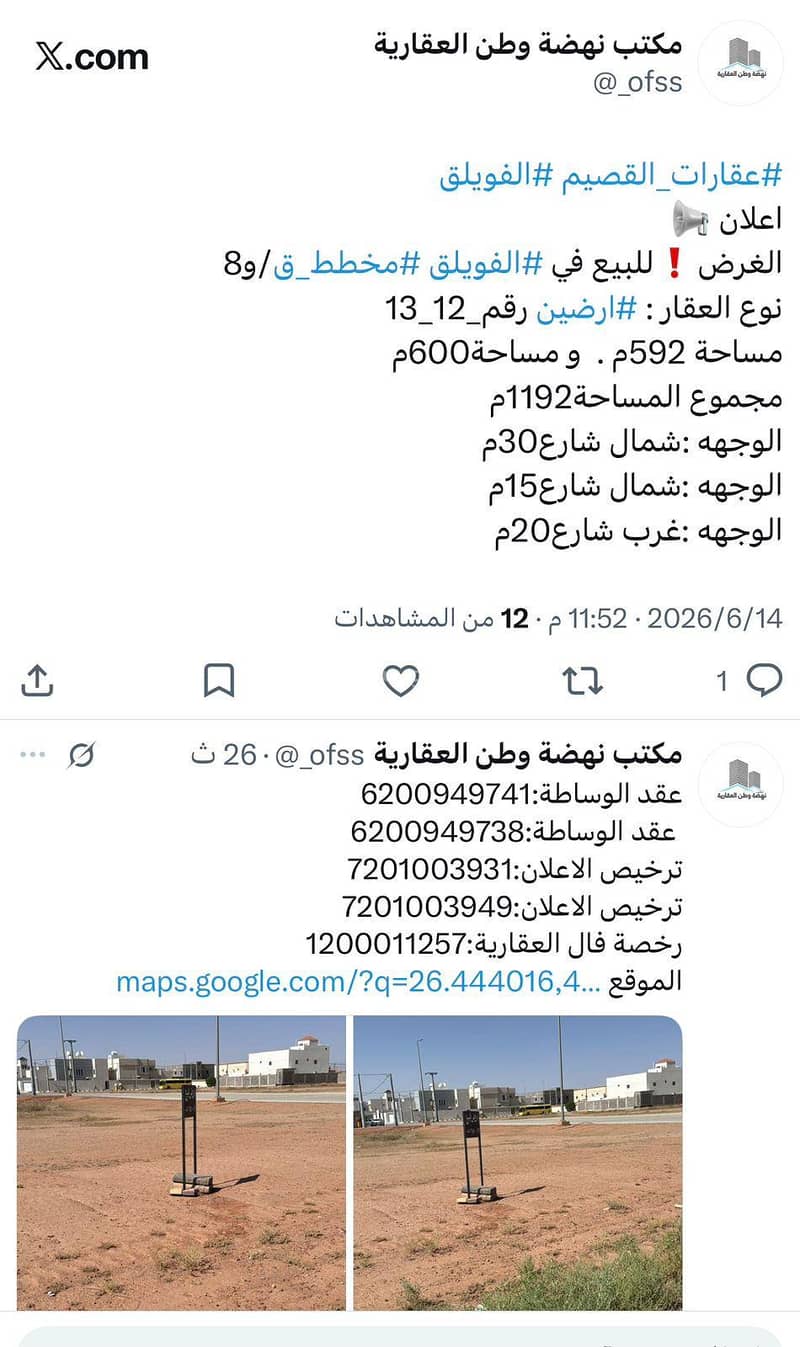Repost the main announcement tweet
The height and width of the screenshot is (1347, 800).
(582, 682)
